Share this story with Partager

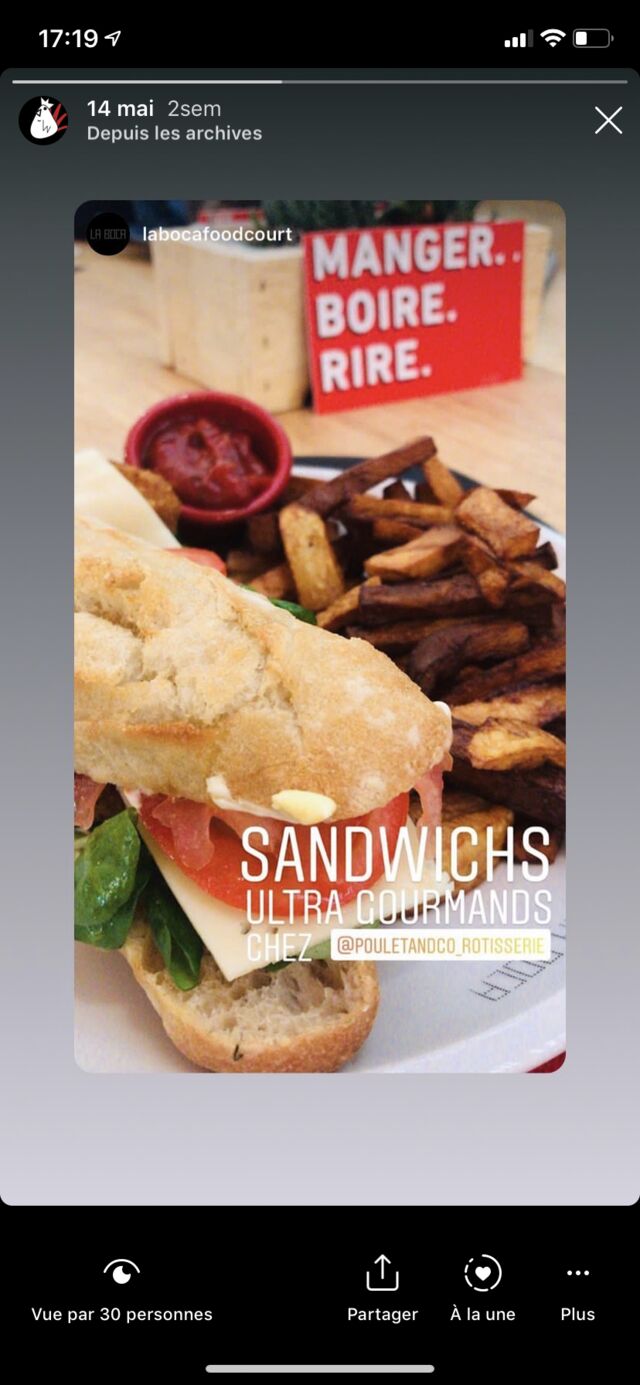pos(382,1291)
